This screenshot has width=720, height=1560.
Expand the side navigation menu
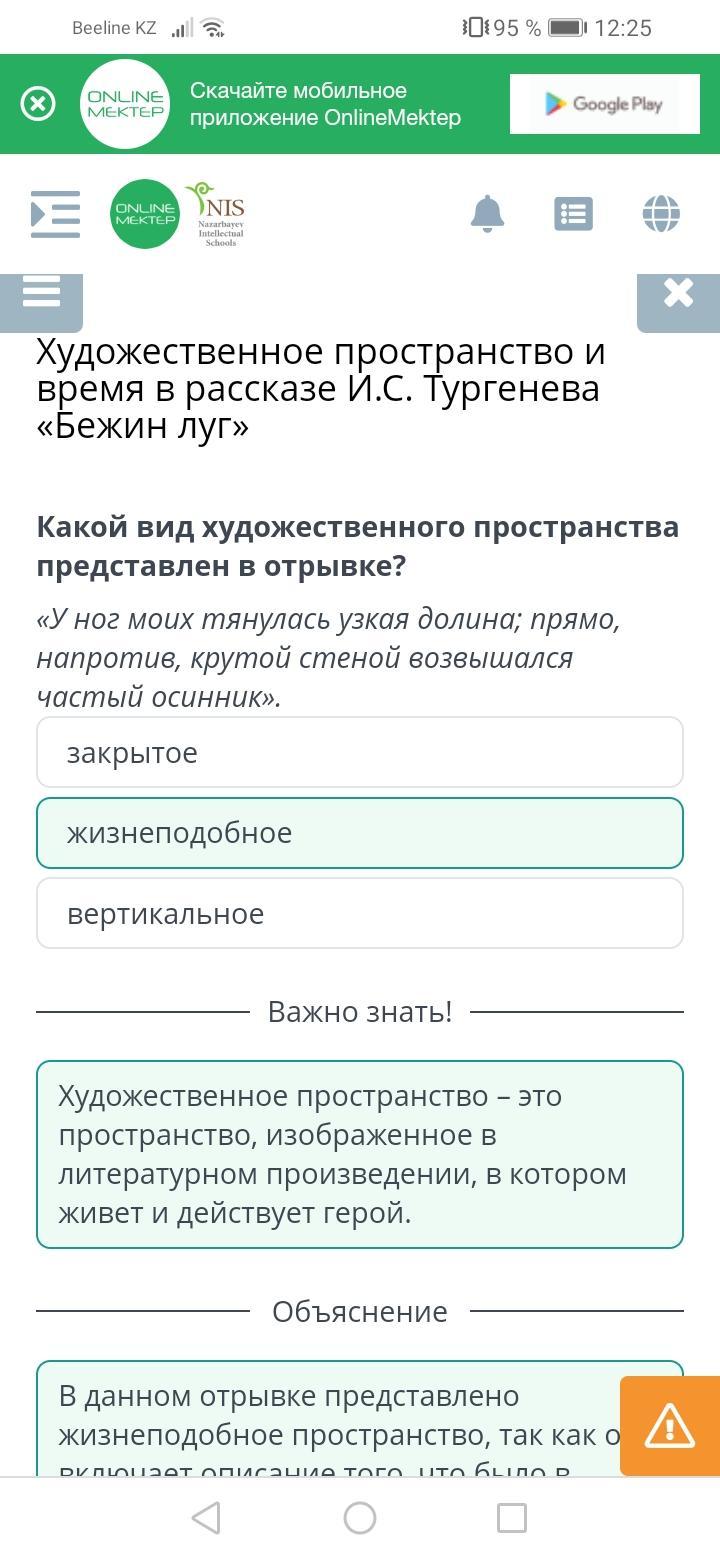(55, 214)
